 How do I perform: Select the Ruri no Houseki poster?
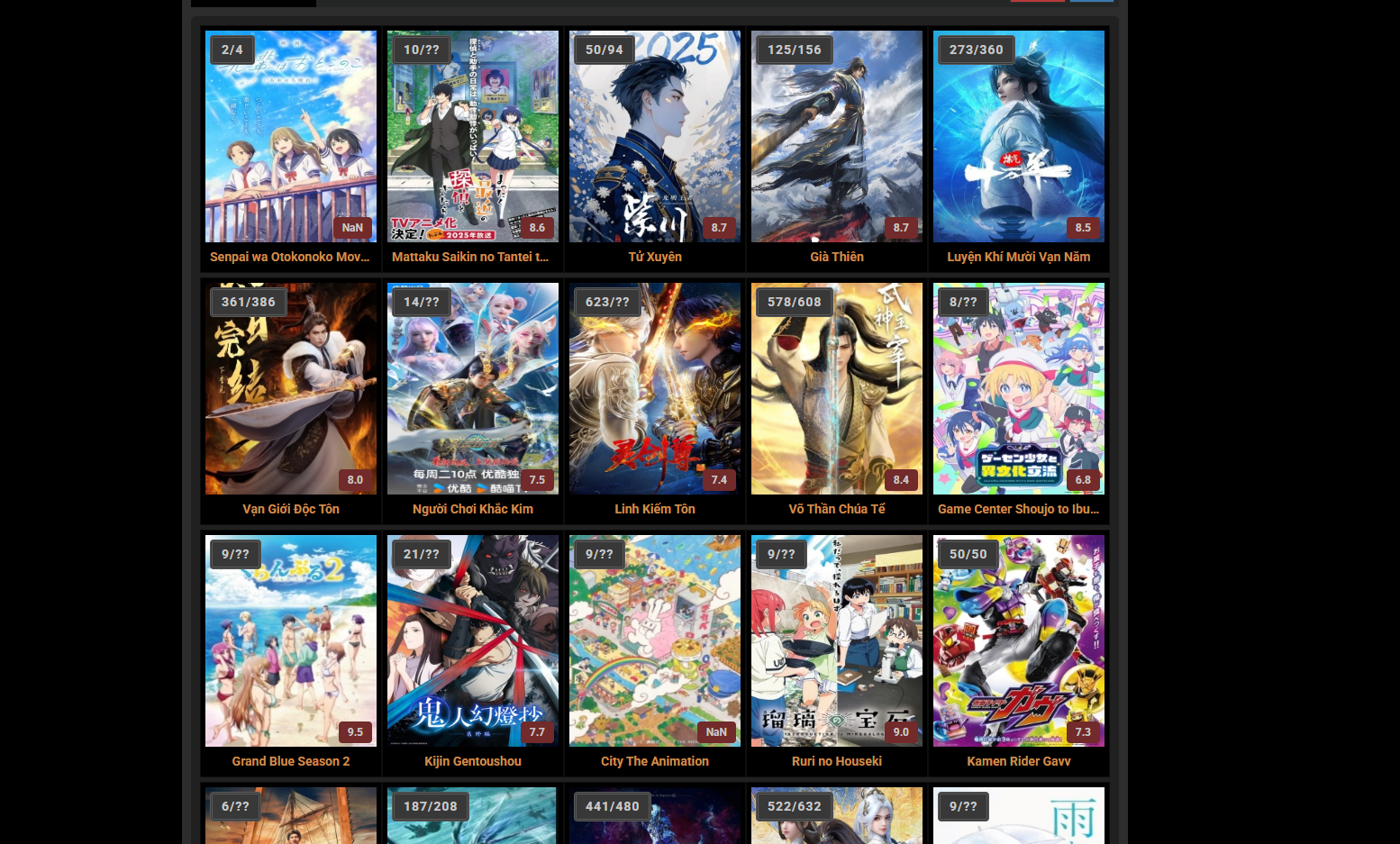[836, 641]
